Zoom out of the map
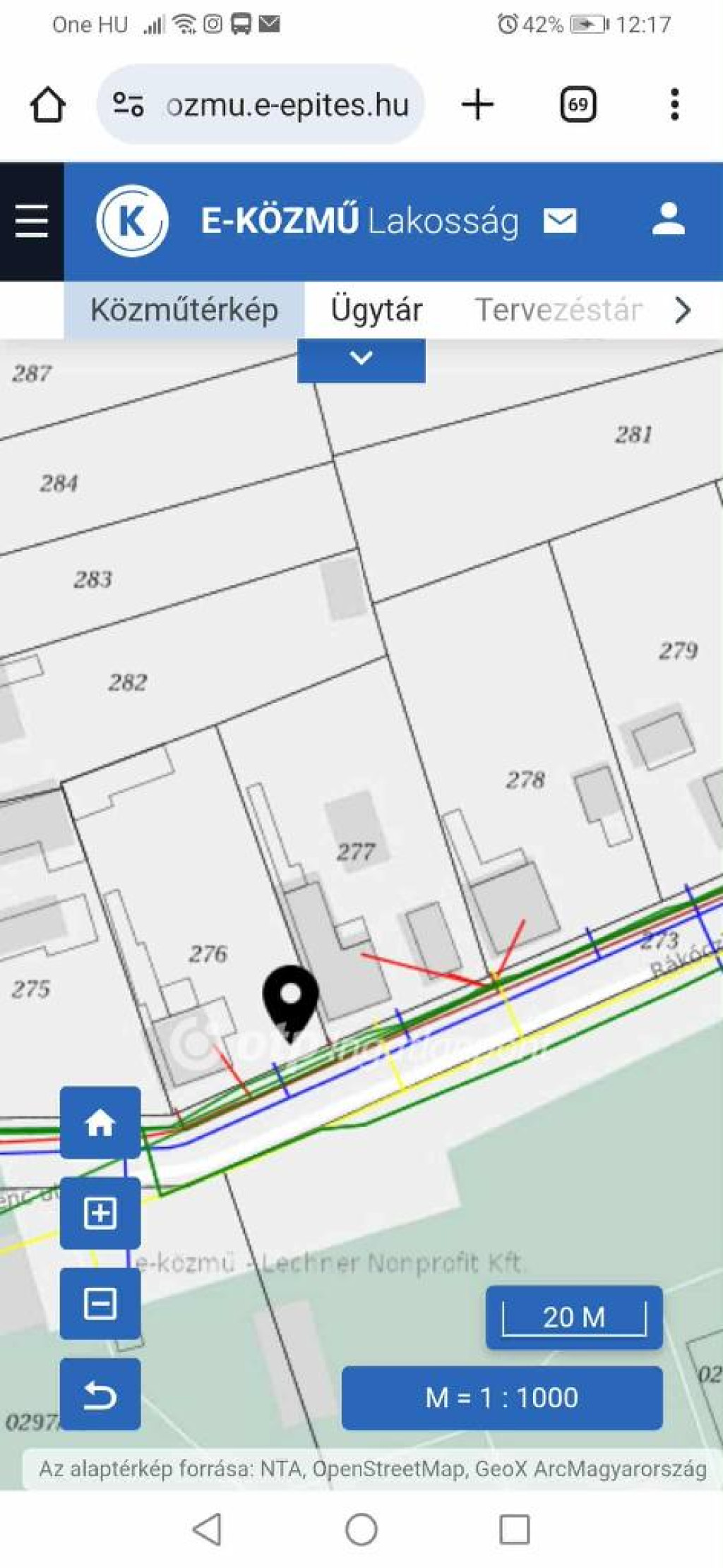 (x=100, y=1303)
